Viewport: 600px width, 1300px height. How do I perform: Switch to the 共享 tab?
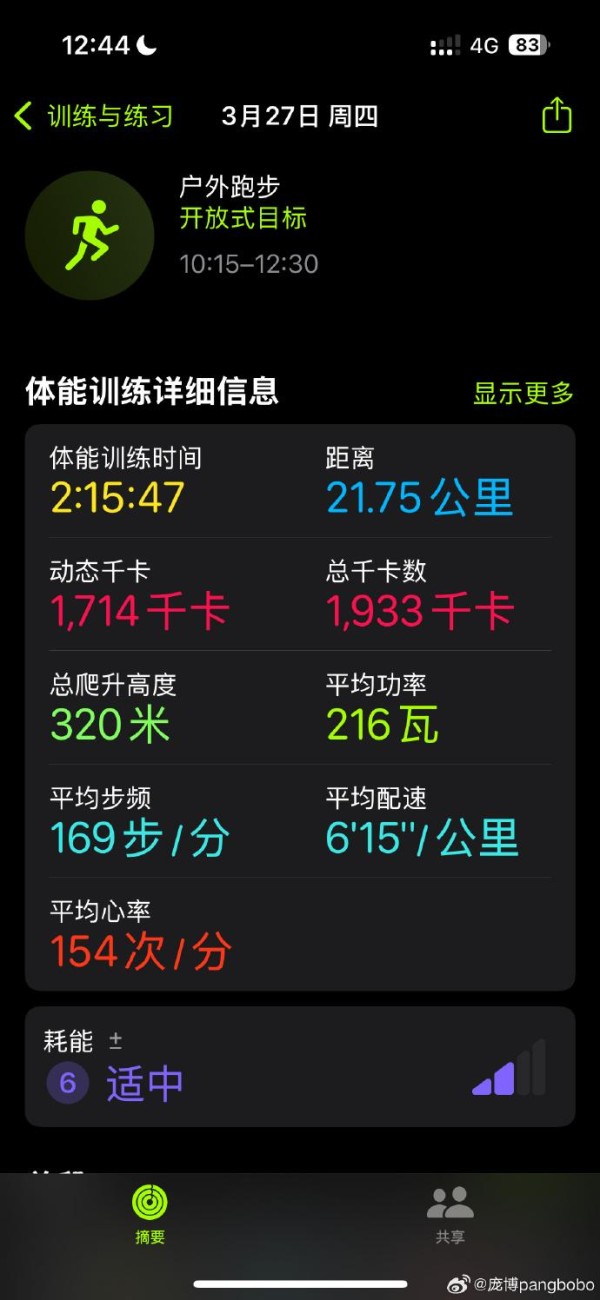tap(450, 1212)
